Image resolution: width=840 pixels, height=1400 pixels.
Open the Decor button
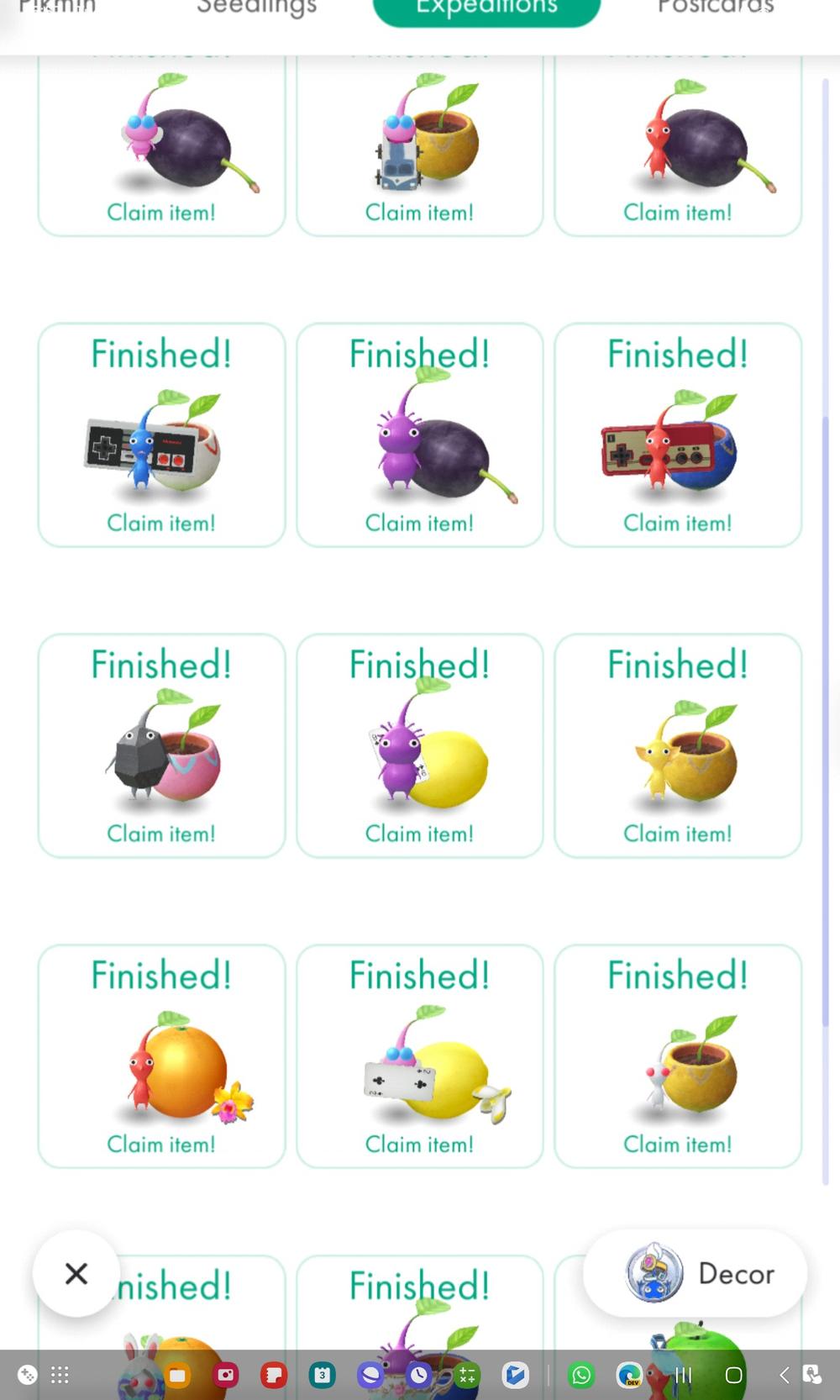pyautogui.click(x=696, y=1273)
